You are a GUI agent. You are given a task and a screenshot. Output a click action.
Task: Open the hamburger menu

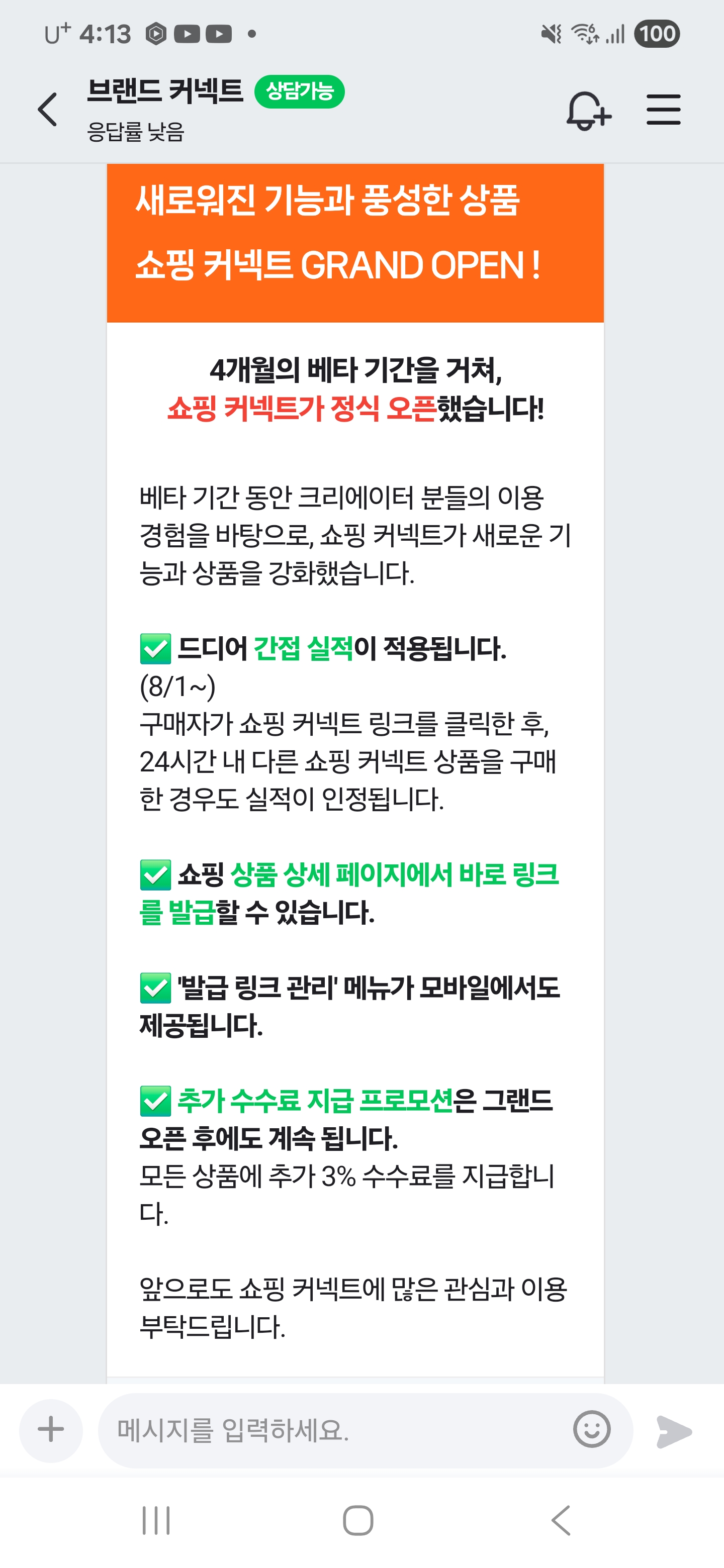click(663, 110)
